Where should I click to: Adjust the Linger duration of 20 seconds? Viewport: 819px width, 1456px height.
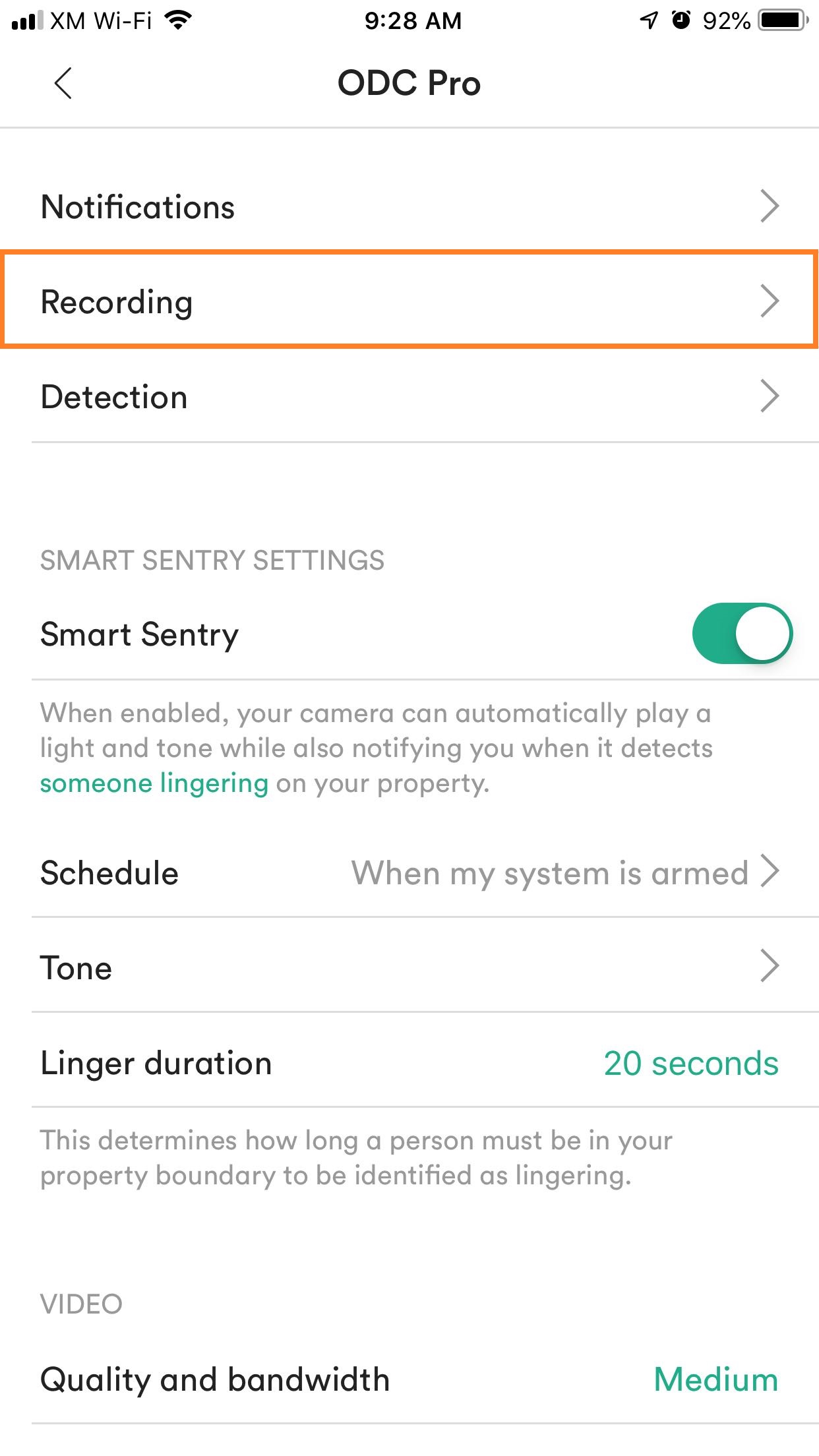pyautogui.click(x=690, y=1062)
